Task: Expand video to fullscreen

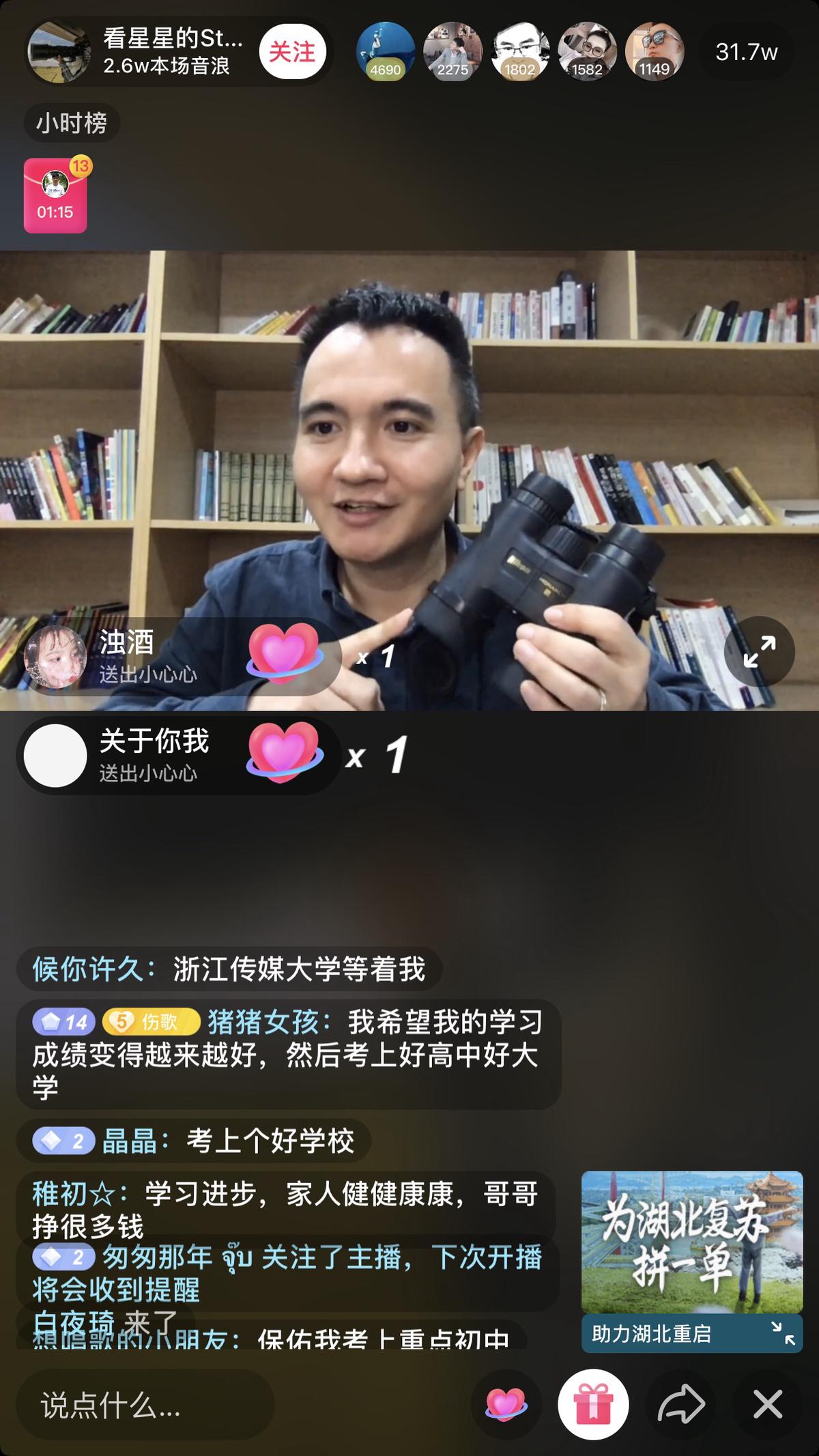Action: pos(759,651)
